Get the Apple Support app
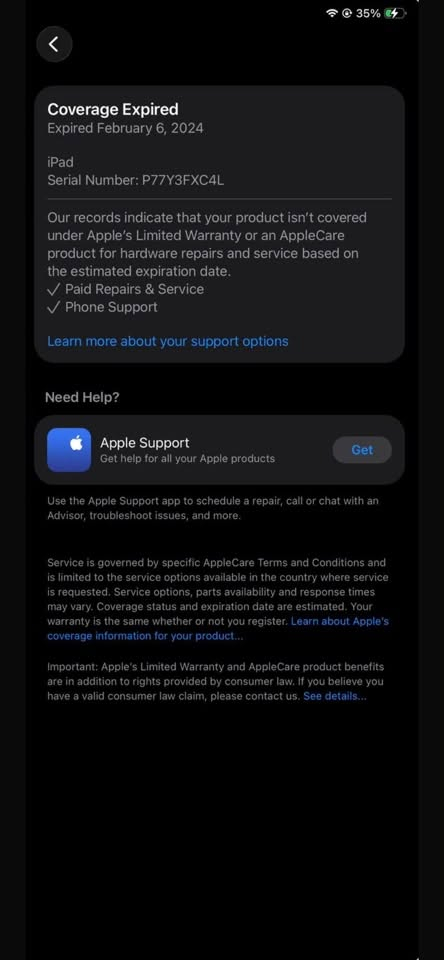 pos(362,450)
